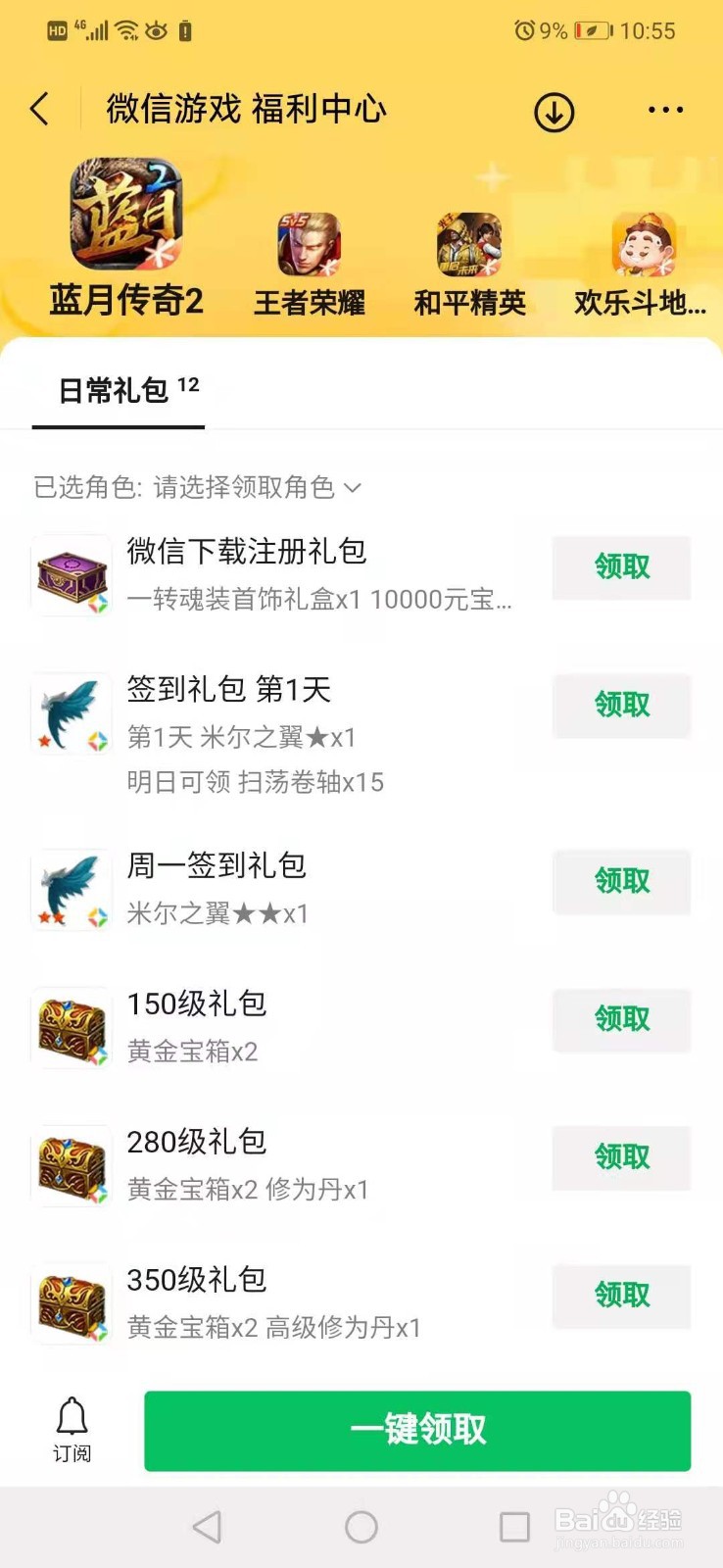Claim the 350级礼包 gift

[621, 1297]
